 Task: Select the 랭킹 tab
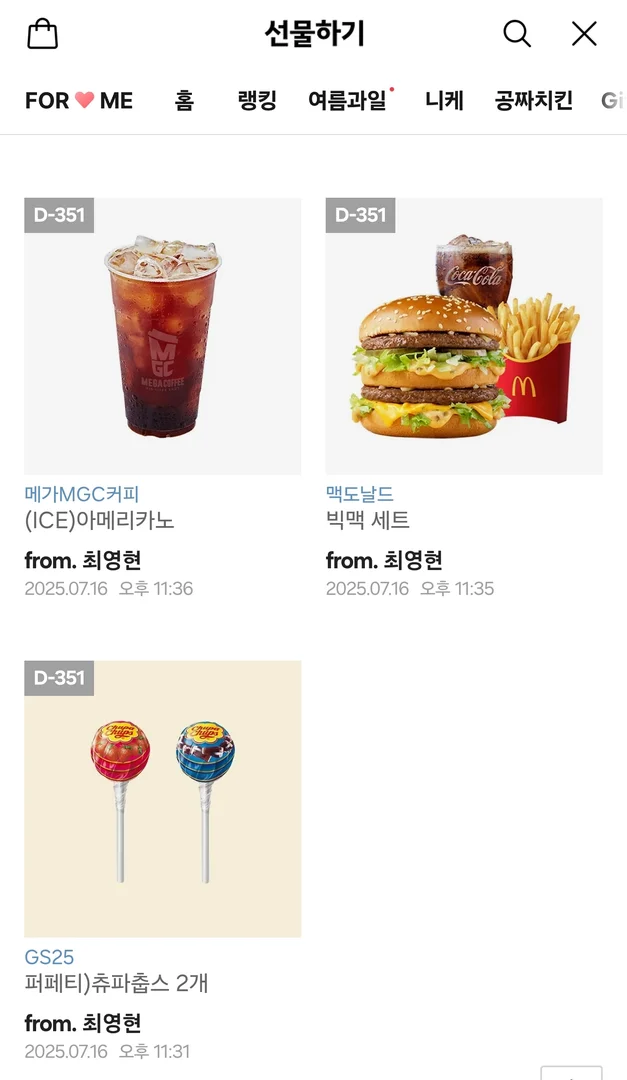pos(257,100)
